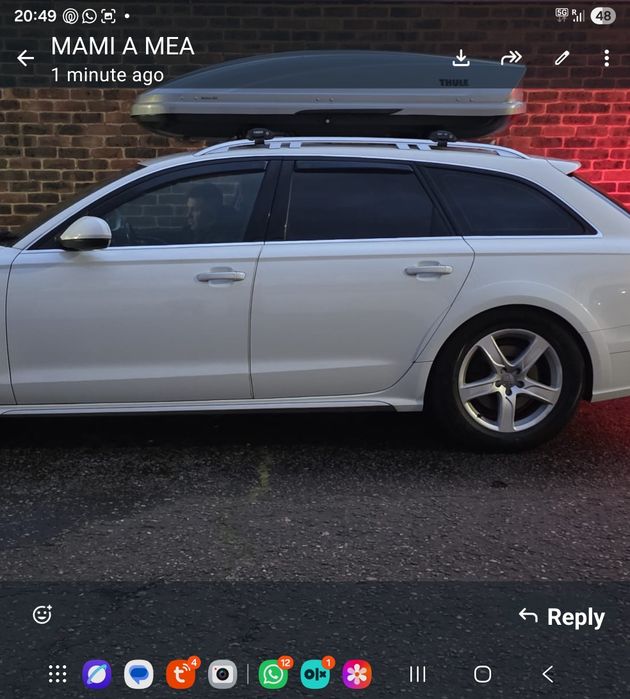Launch Samsung Internet from the taskbar

pyautogui.click(x=97, y=674)
